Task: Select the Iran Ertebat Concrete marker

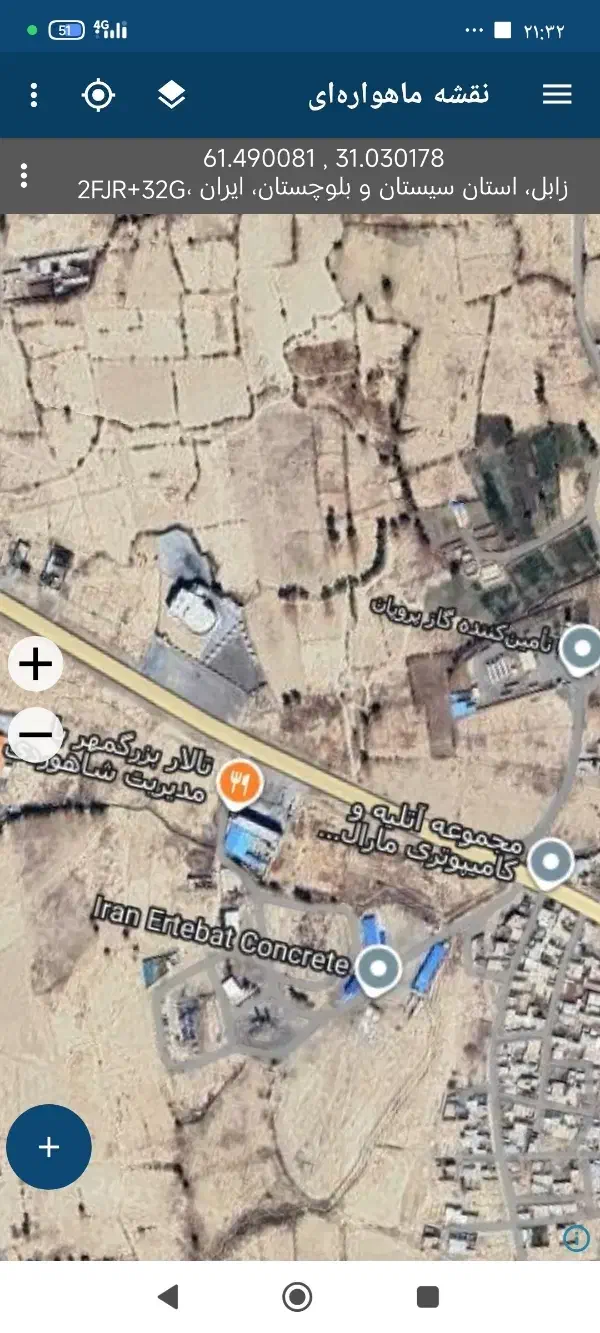Action: tap(378, 968)
